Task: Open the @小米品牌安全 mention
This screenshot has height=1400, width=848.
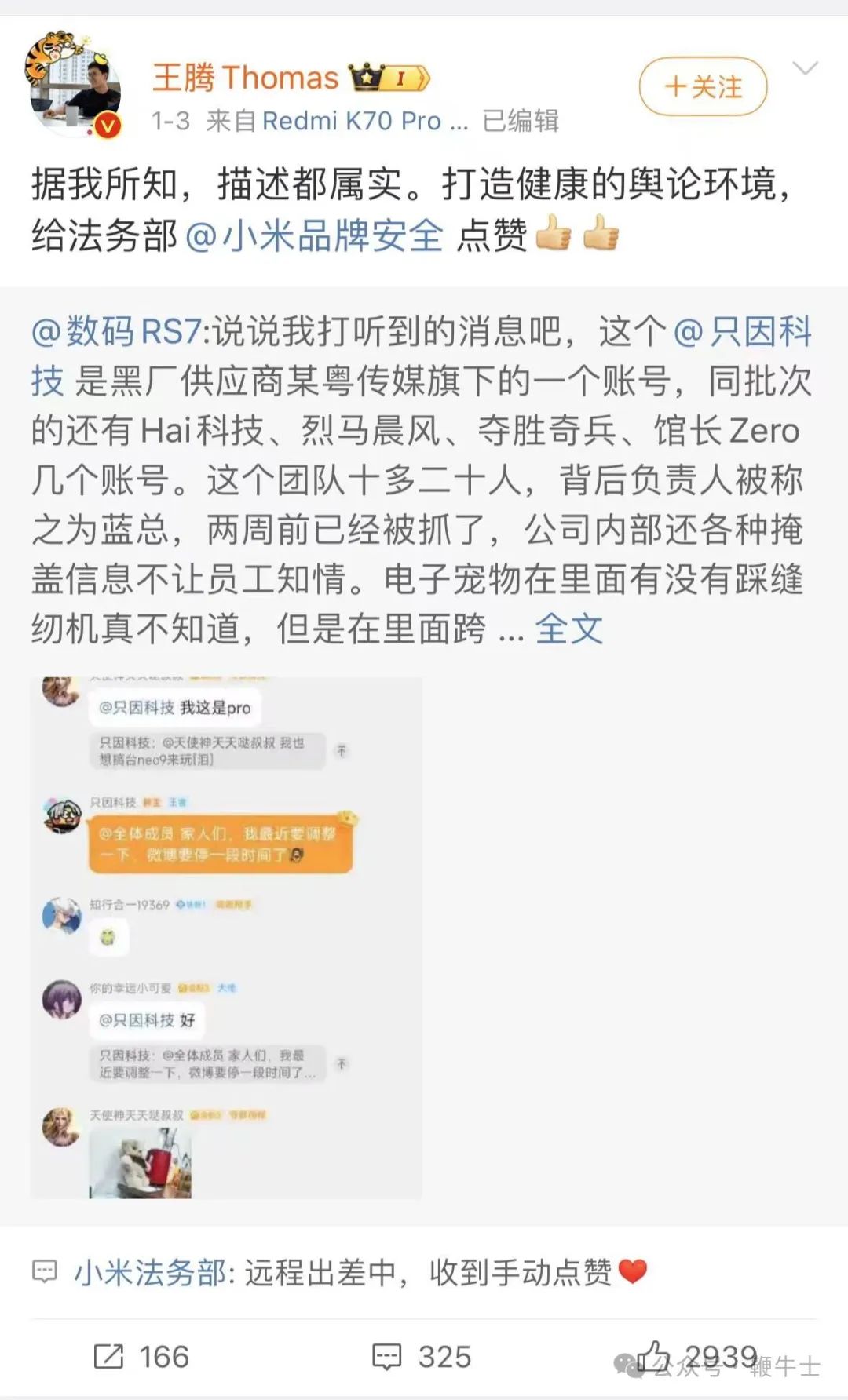Action: [x=314, y=235]
